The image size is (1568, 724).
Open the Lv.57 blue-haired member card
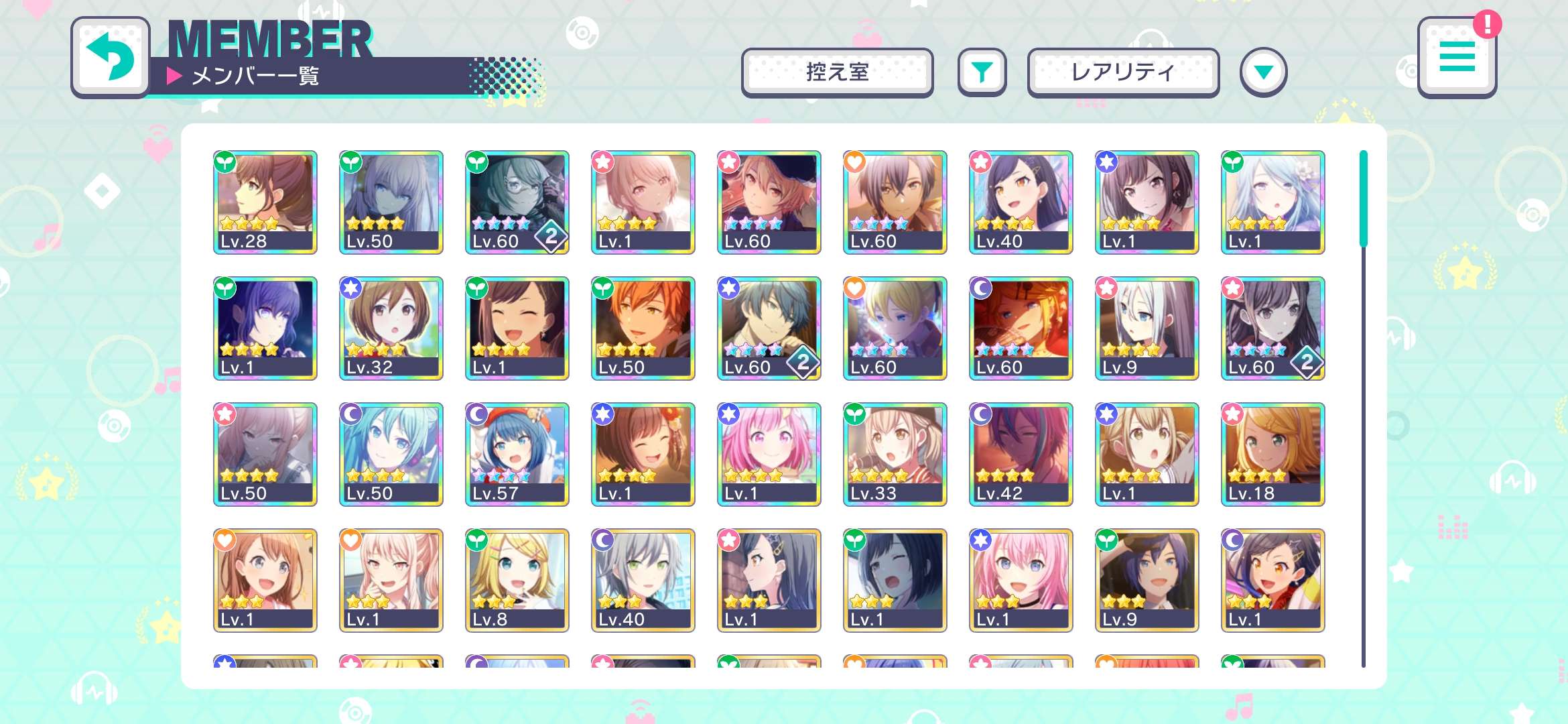[x=517, y=454]
